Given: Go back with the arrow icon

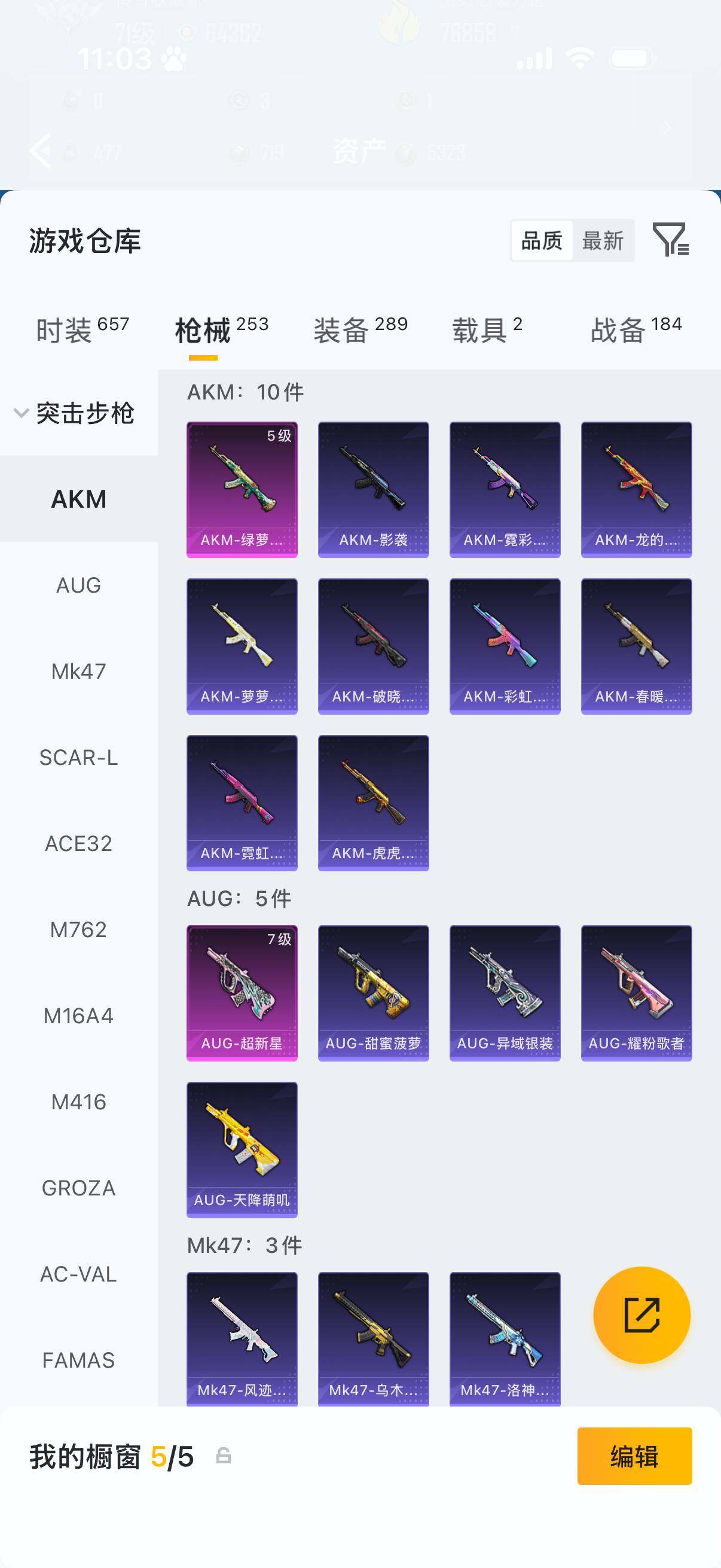Looking at the screenshot, I should pos(41,150).
